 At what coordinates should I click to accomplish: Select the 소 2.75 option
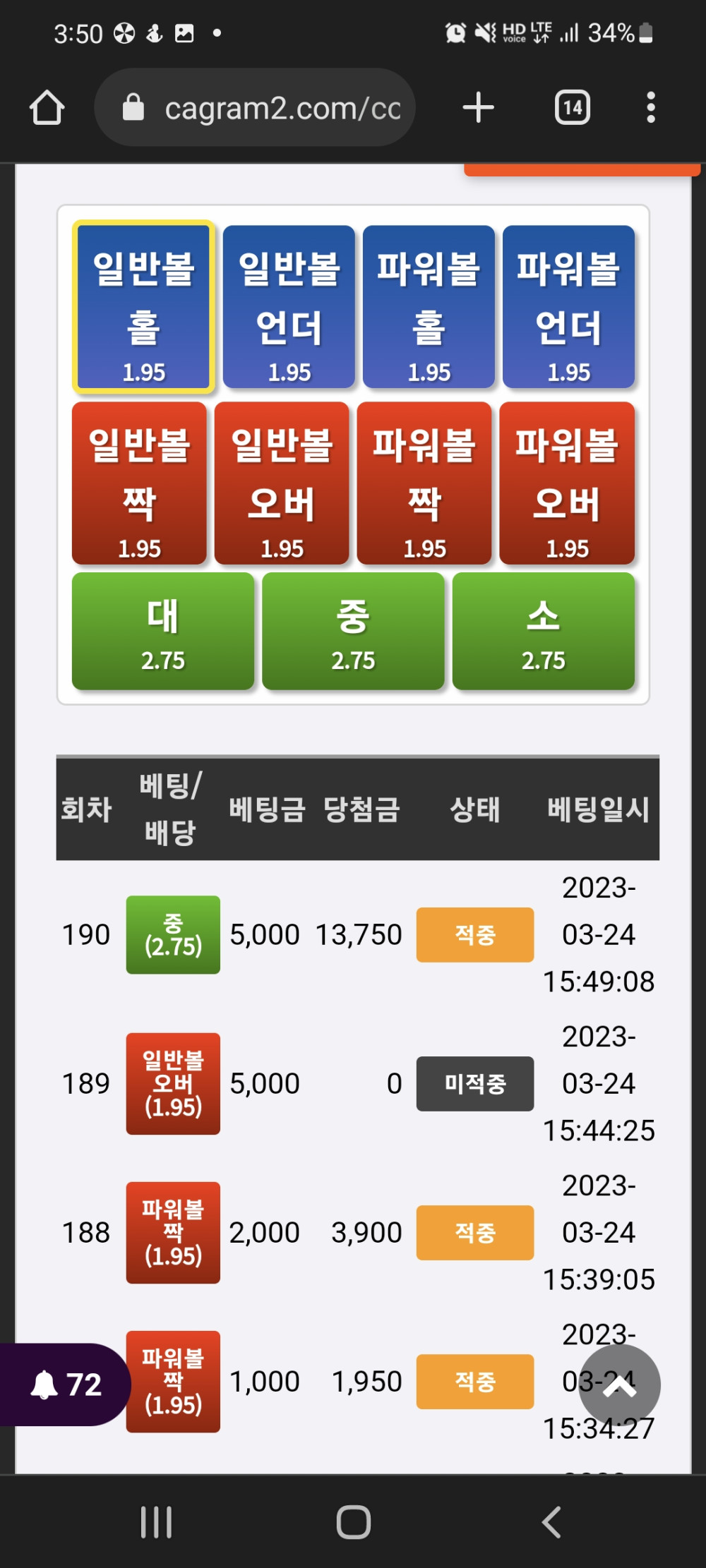pyautogui.click(x=544, y=631)
